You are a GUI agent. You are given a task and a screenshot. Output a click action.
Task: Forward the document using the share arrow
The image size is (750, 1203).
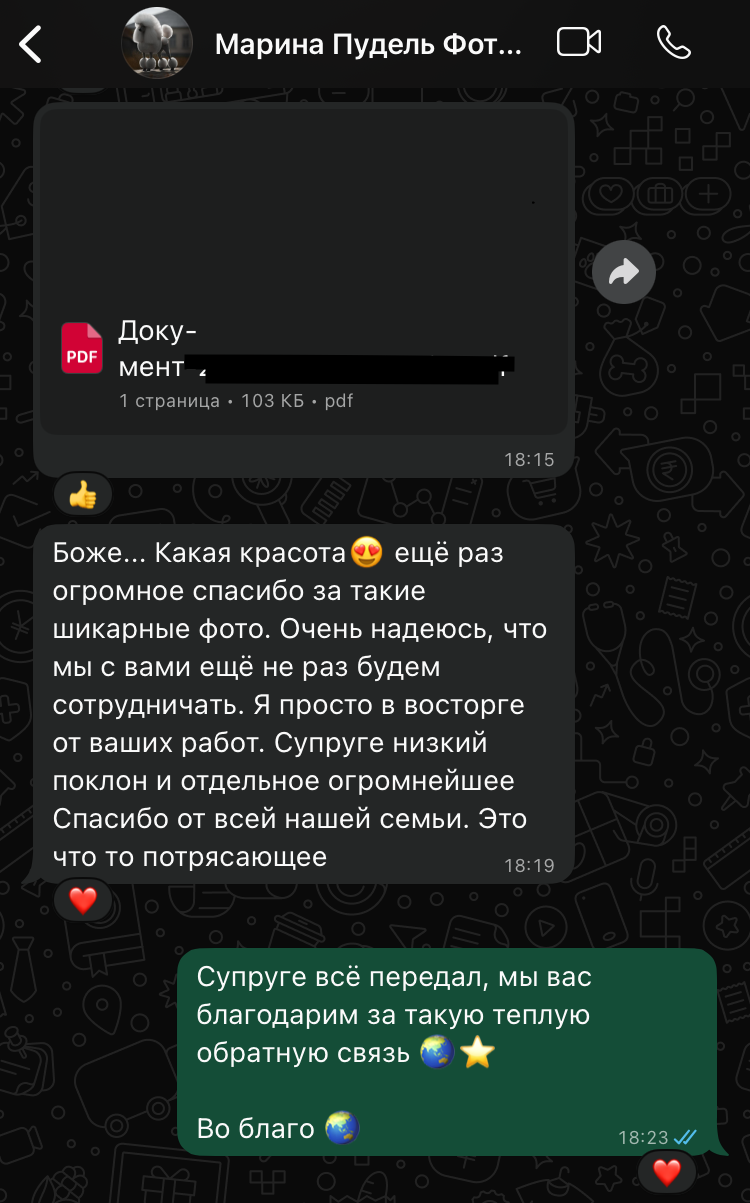point(624,271)
